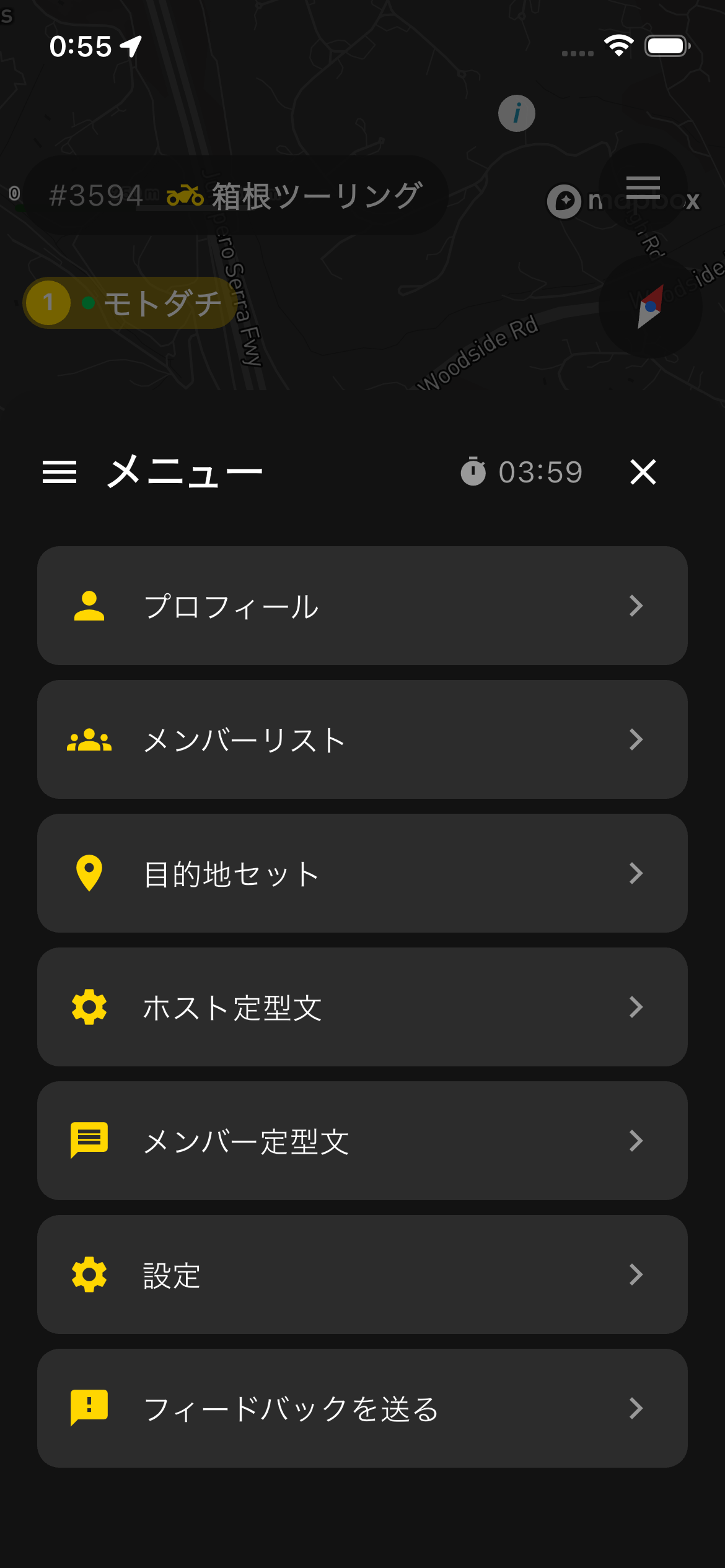Expand フィードバックを送る via its chevron
Image resolution: width=725 pixels, height=1568 pixels.
tap(637, 1408)
